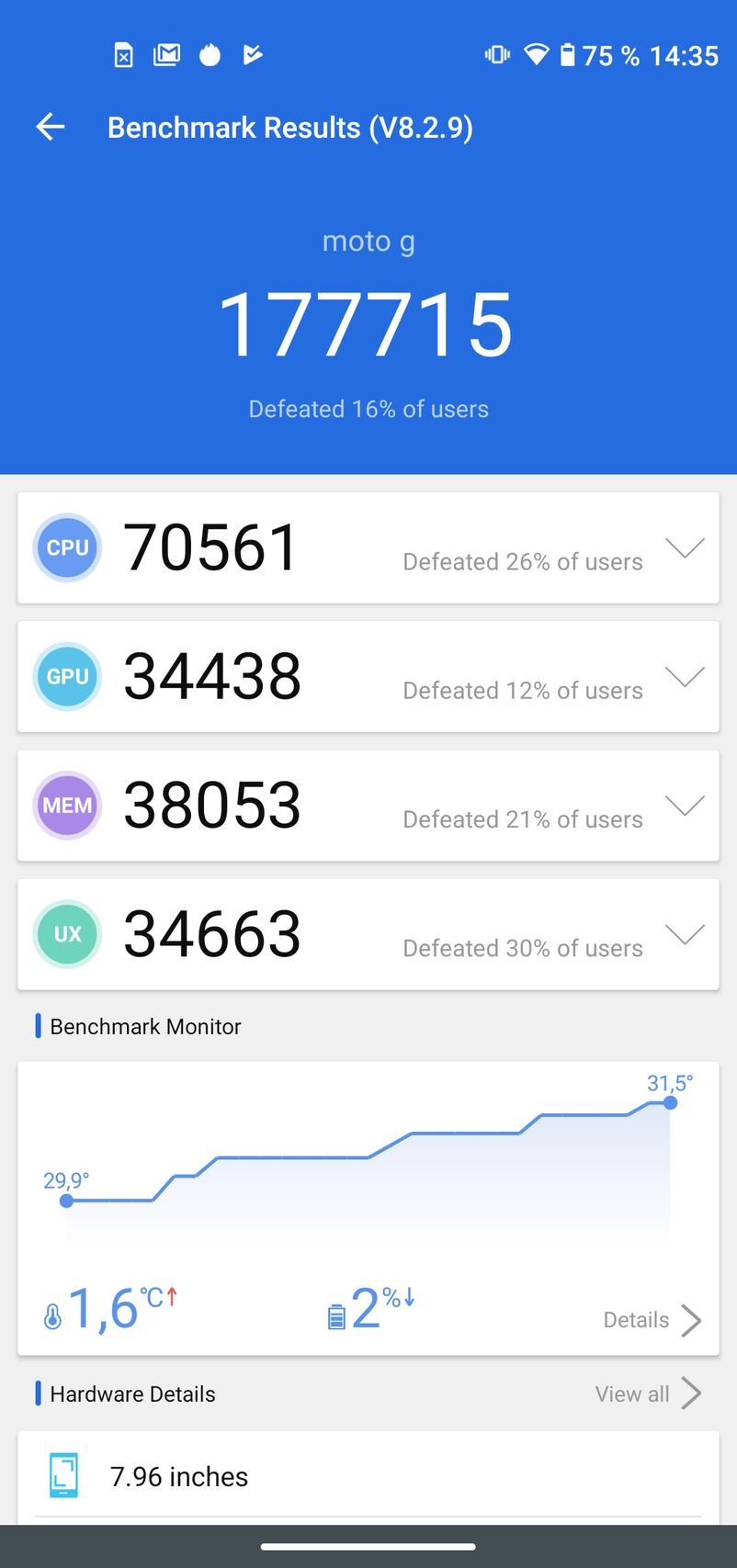The height and width of the screenshot is (1568, 737).
Task: Tap the 7.96 inches hardware entry
Action: [179, 1476]
